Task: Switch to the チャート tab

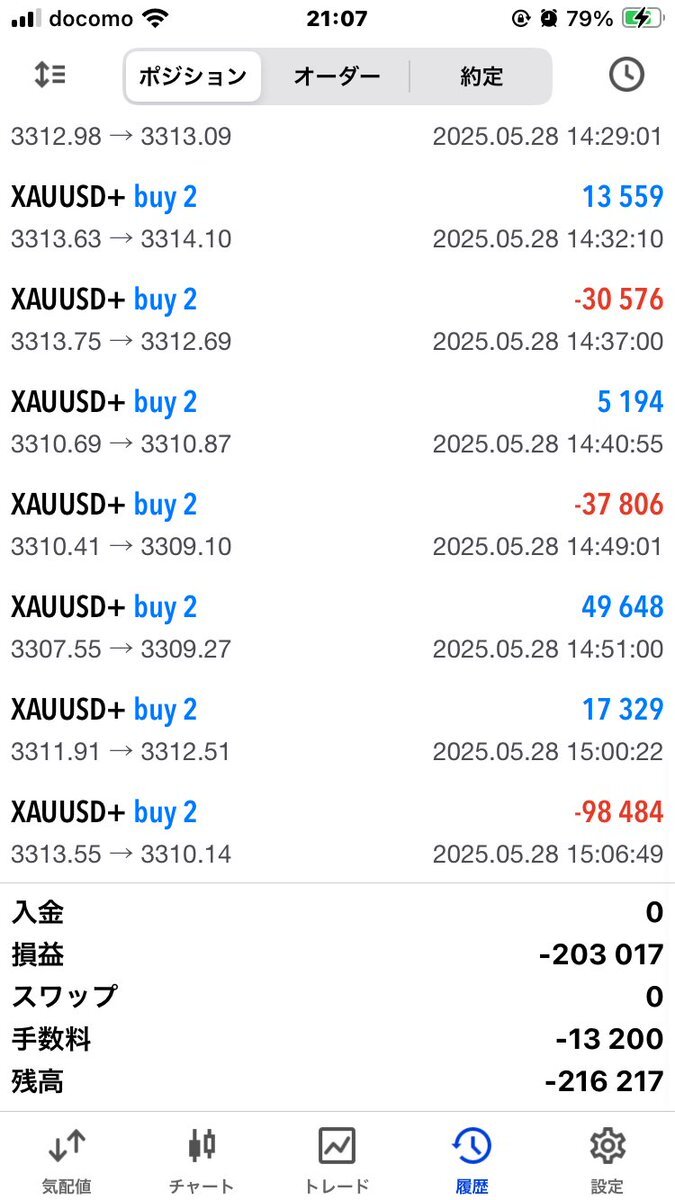Action: (202, 1160)
